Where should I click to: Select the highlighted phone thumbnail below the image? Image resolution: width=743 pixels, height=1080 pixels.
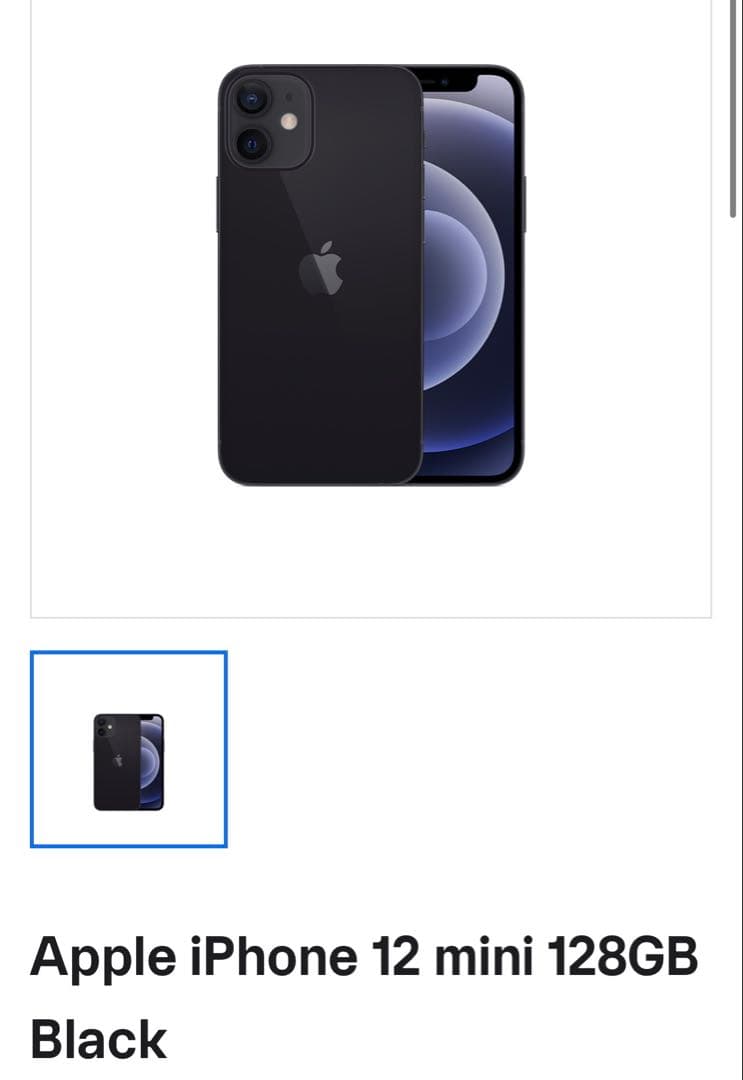click(130, 747)
